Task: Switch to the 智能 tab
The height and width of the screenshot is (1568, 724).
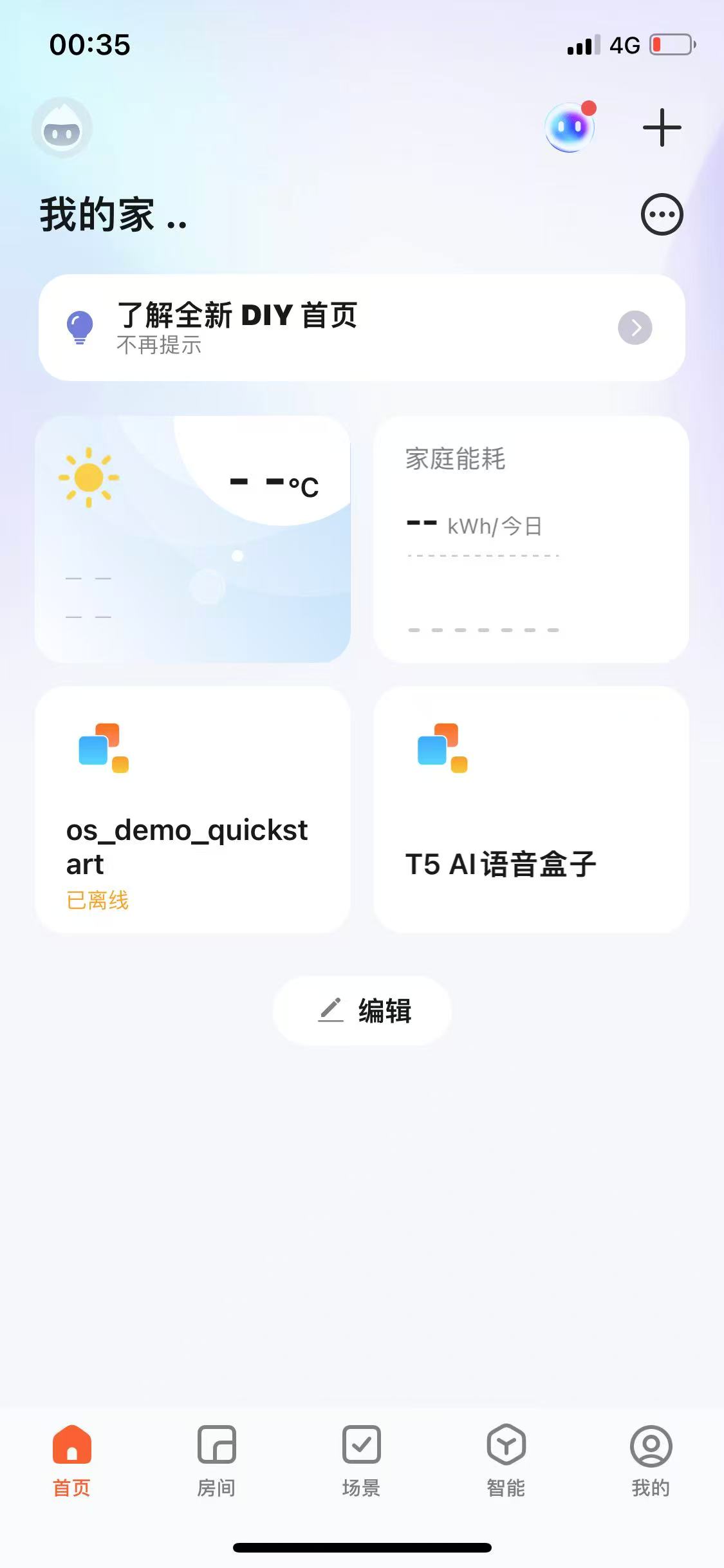Action: click(506, 1460)
